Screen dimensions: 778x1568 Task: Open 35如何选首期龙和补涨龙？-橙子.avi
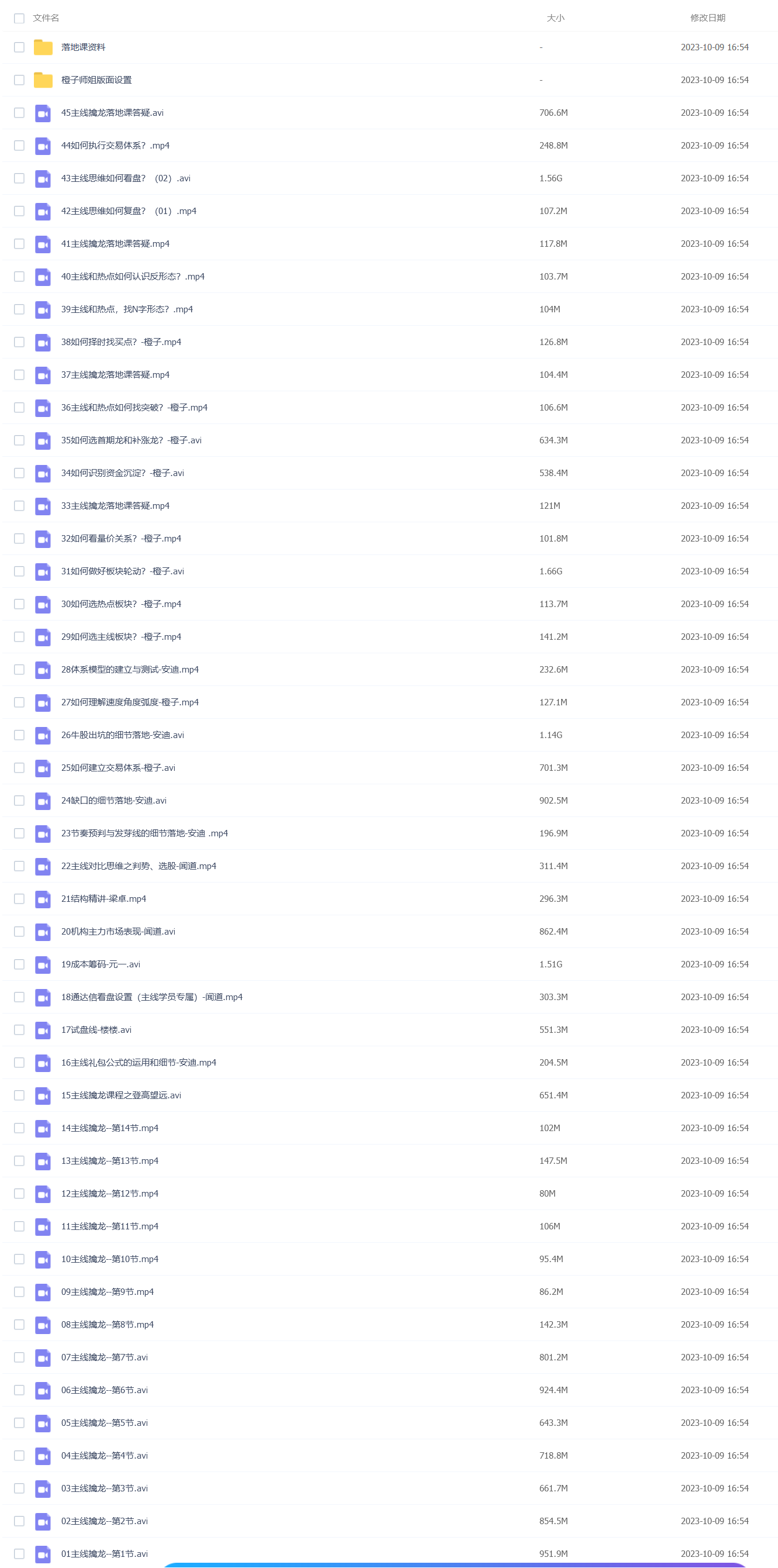pos(132,440)
